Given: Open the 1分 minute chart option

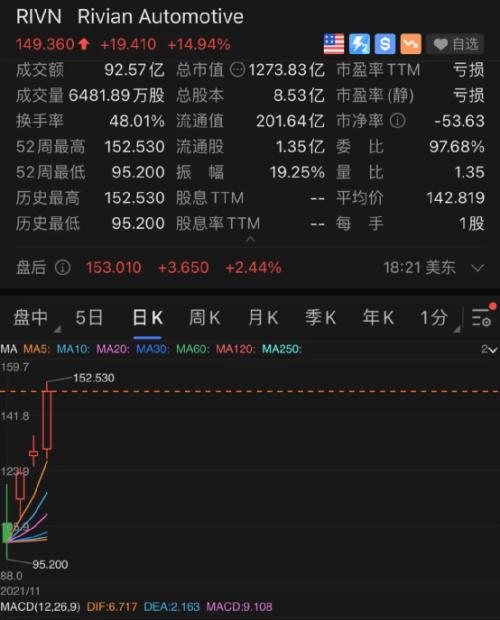Looking at the screenshot, I should (x=434, y=318).
